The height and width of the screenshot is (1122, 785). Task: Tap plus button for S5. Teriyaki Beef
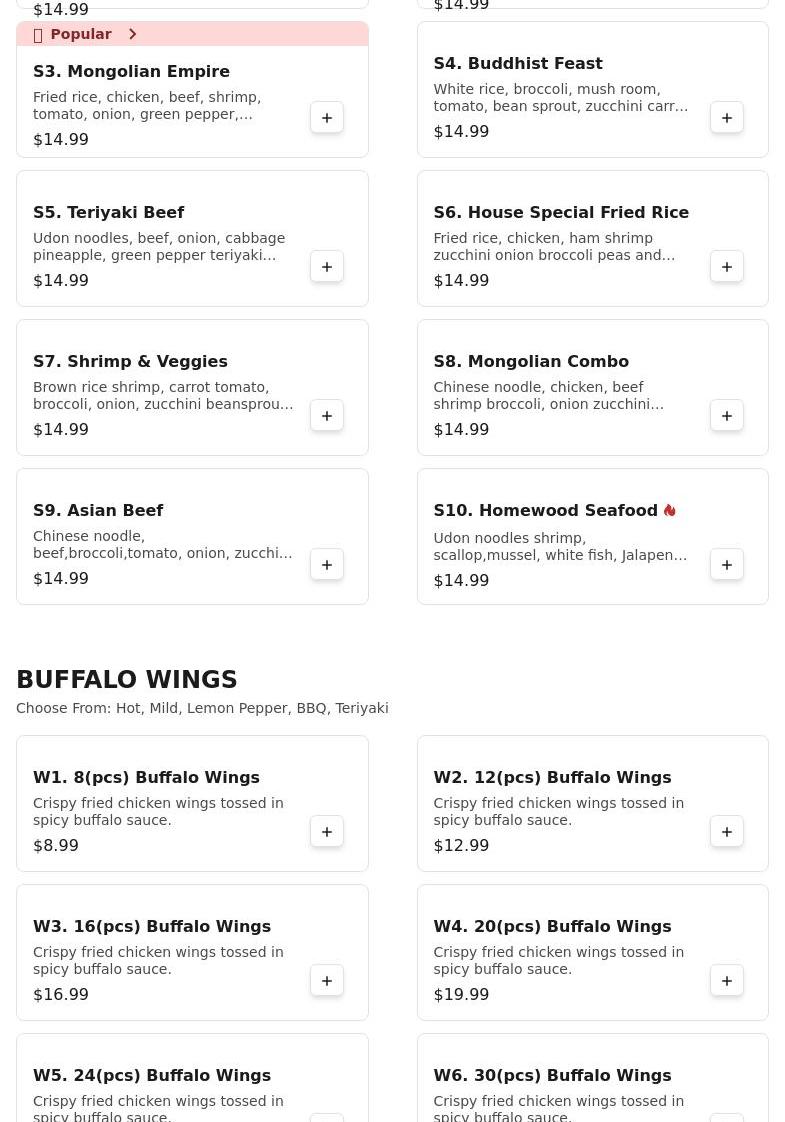point(327,267)
